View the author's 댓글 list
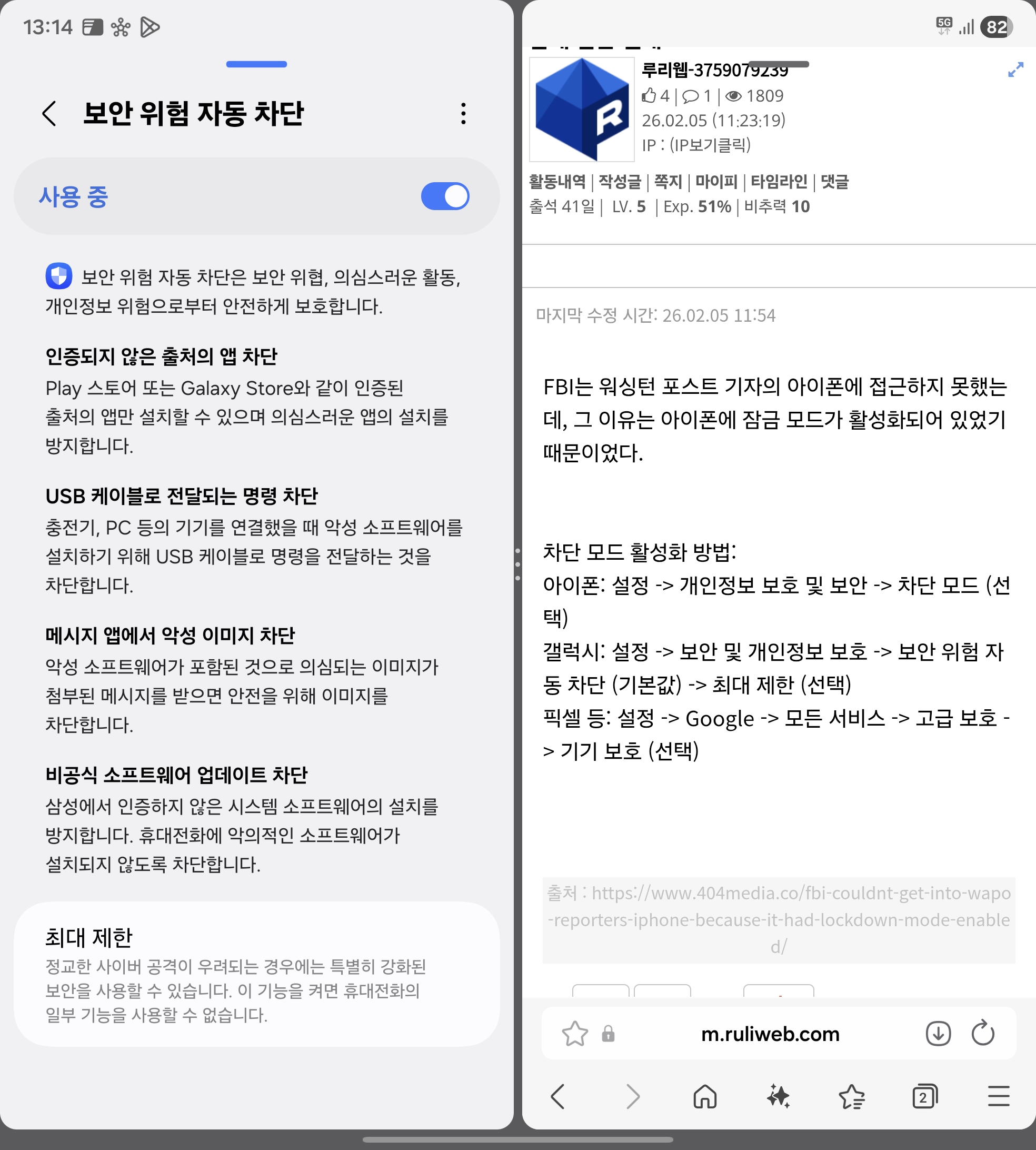 coord(834,182)
